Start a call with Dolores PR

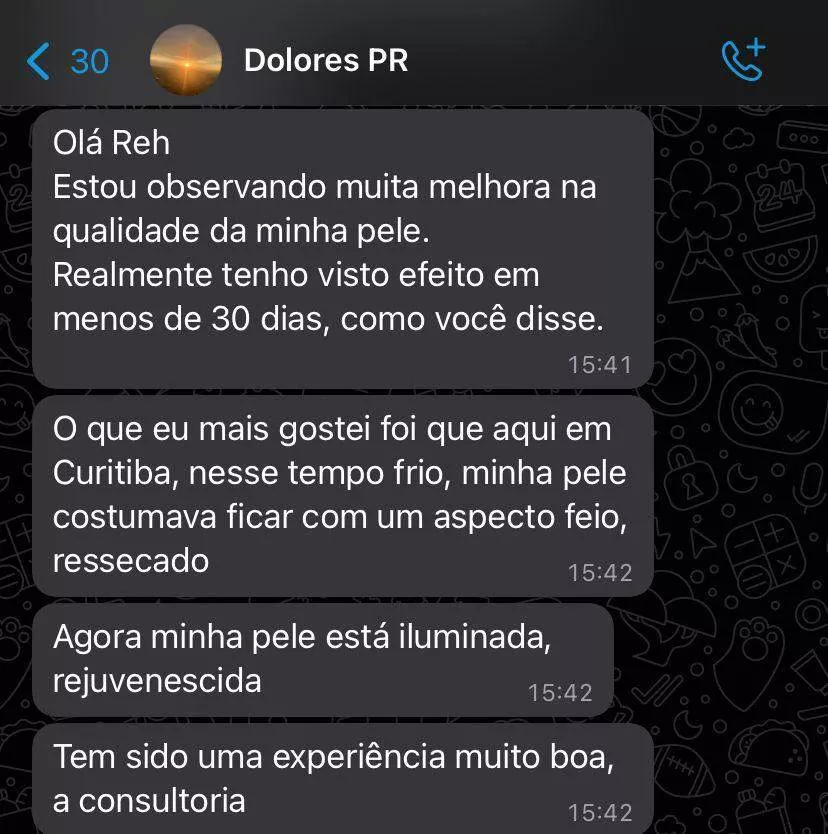pos(742,61)
